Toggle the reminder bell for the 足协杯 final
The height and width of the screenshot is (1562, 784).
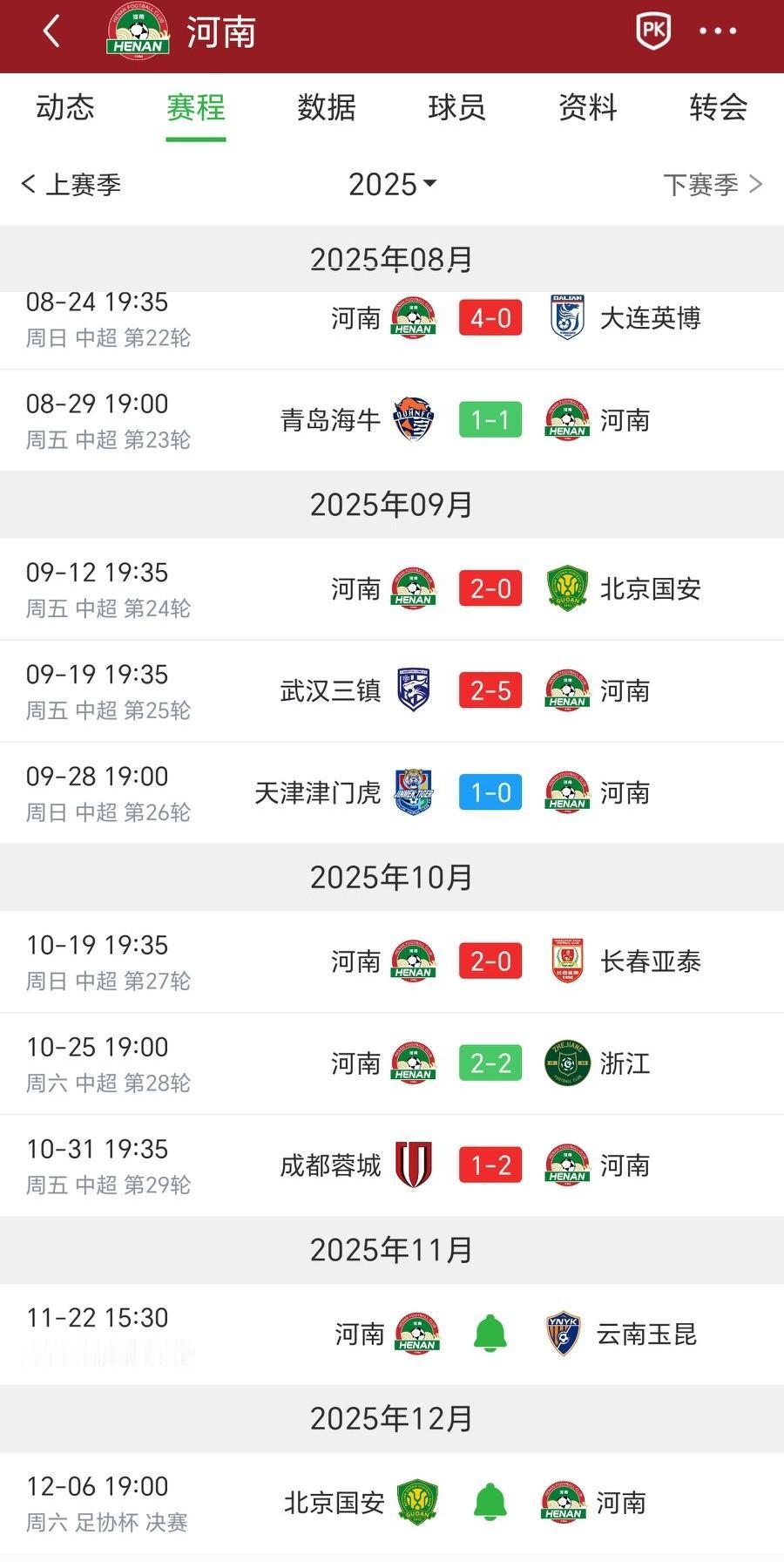tap(490, 1503)
